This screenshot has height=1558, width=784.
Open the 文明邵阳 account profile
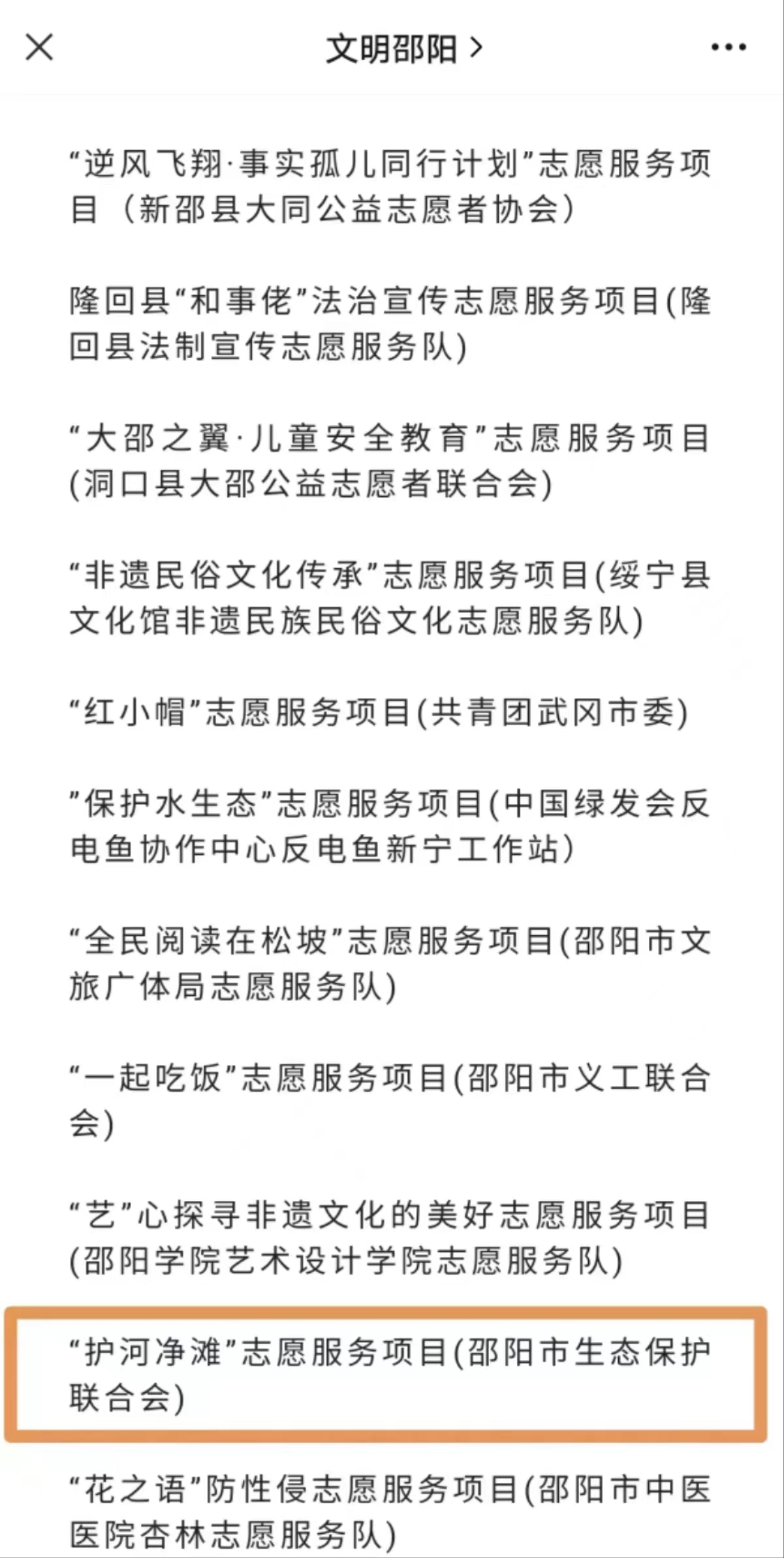403,48
